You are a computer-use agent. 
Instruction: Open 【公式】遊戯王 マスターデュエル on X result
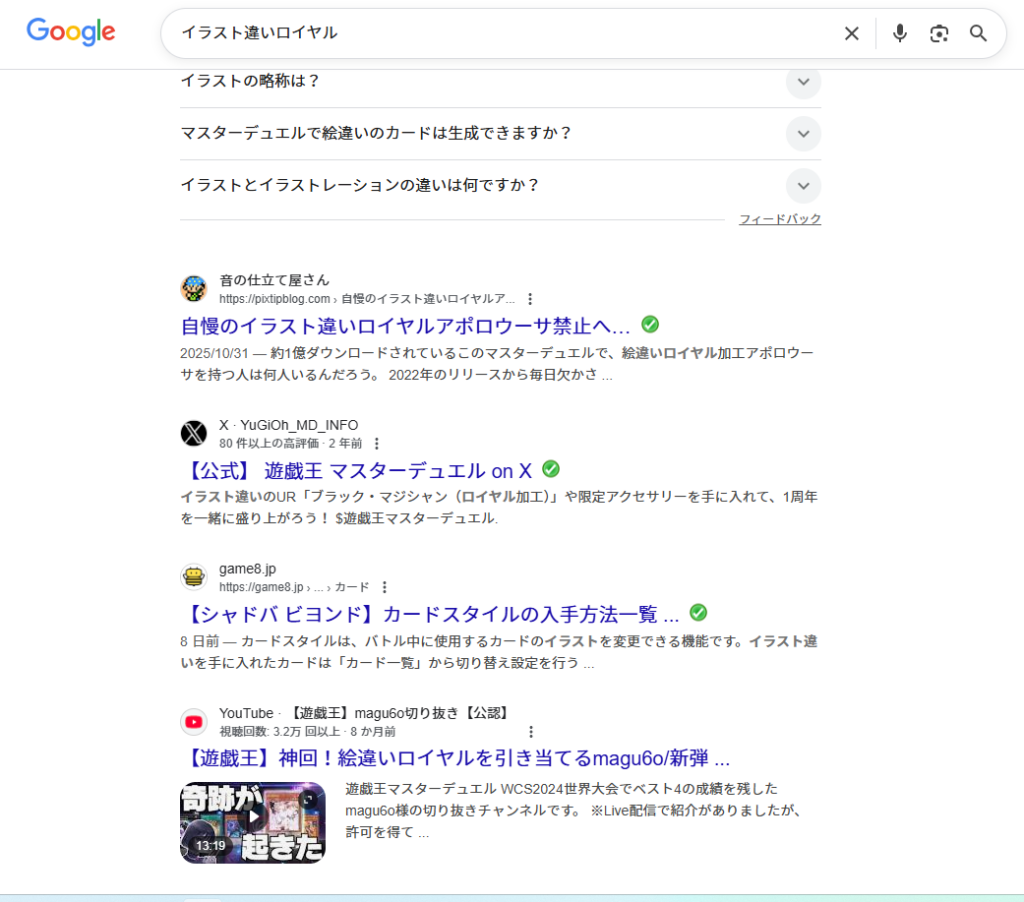[357, 471]
